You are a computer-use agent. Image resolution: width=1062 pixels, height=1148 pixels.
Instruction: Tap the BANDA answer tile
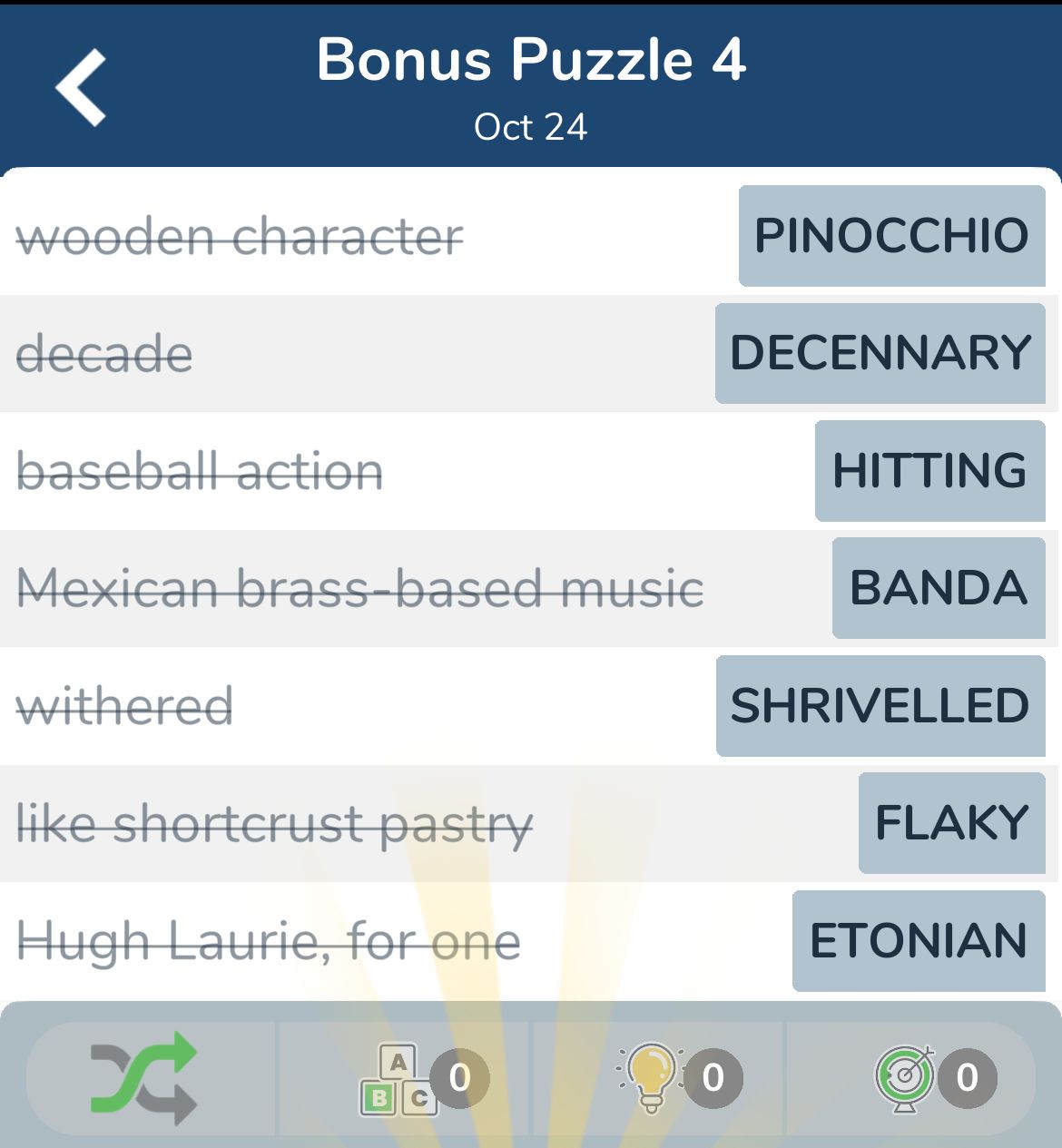938,588
